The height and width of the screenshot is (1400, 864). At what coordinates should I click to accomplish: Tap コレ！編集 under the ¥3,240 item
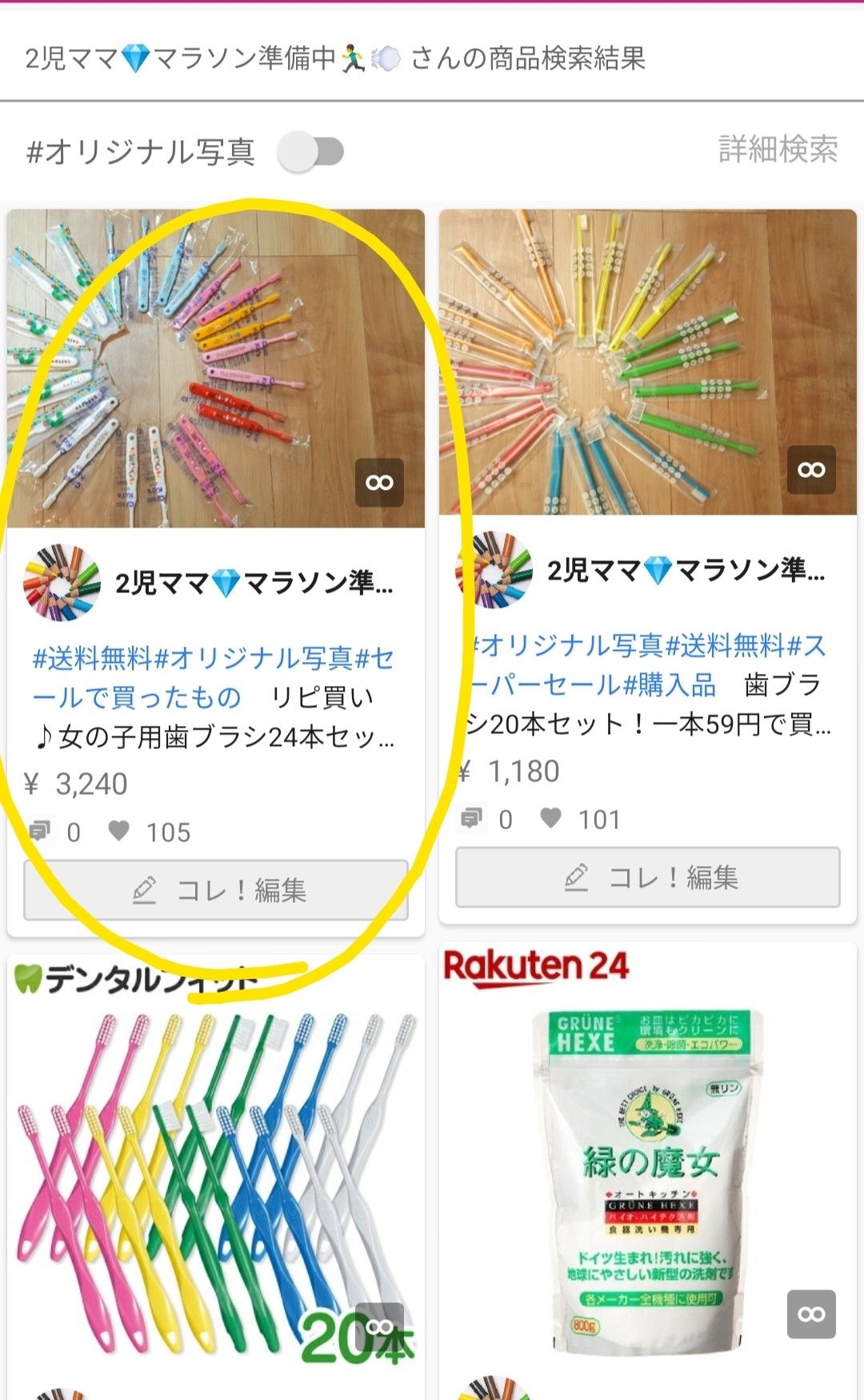[x=216, y=889]
